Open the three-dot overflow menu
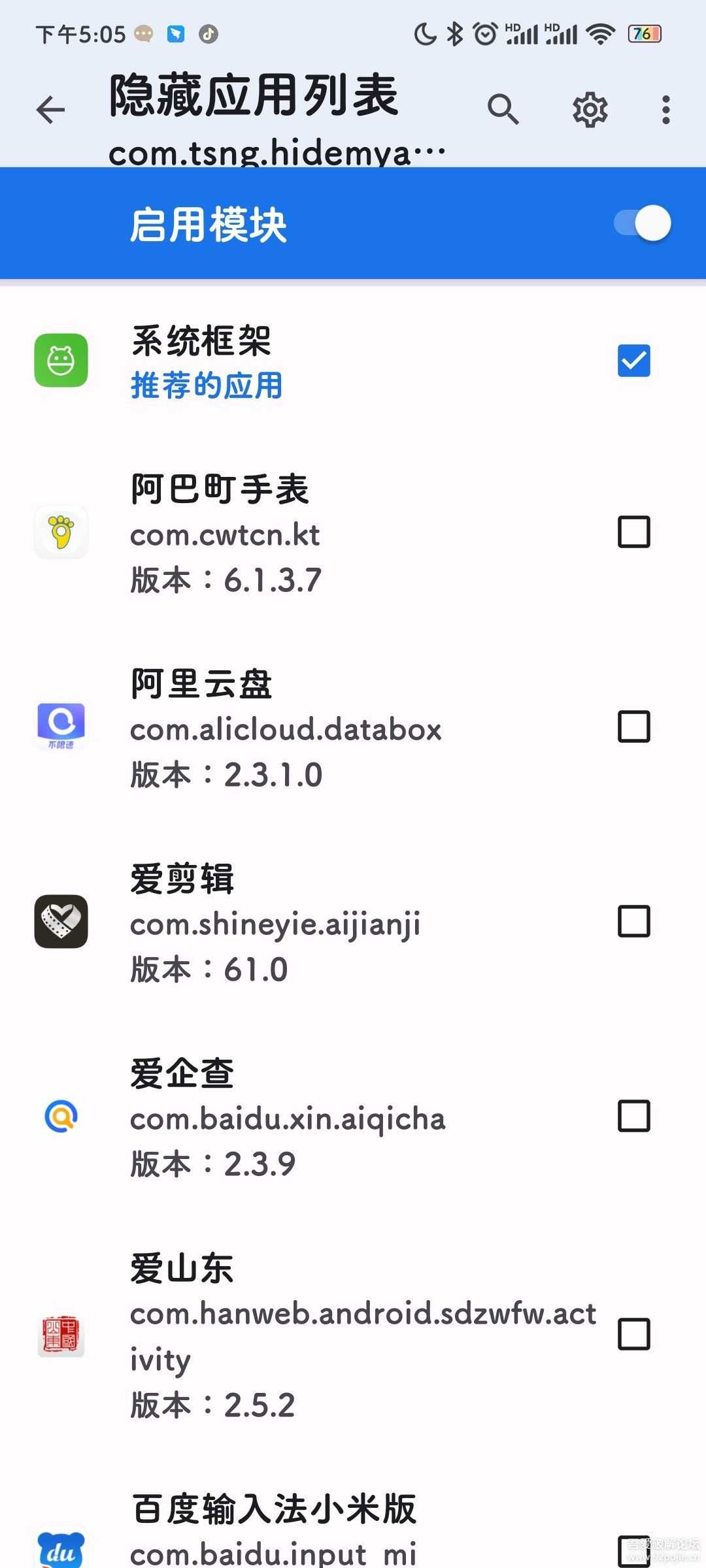The image size is (706, 1568). [x=665, y=110]
